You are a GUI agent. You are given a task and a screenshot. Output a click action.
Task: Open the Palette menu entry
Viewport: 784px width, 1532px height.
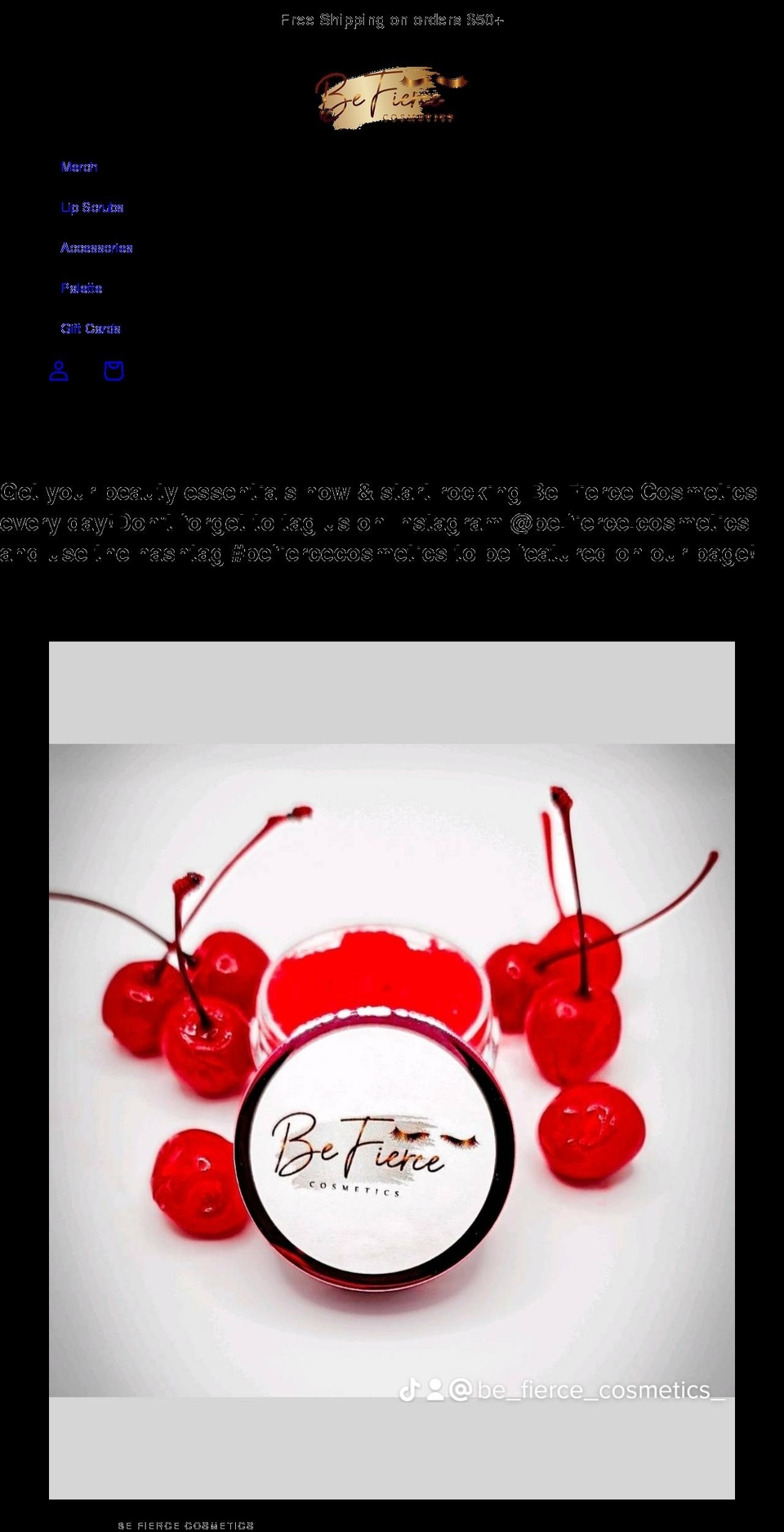click(82, 288)
